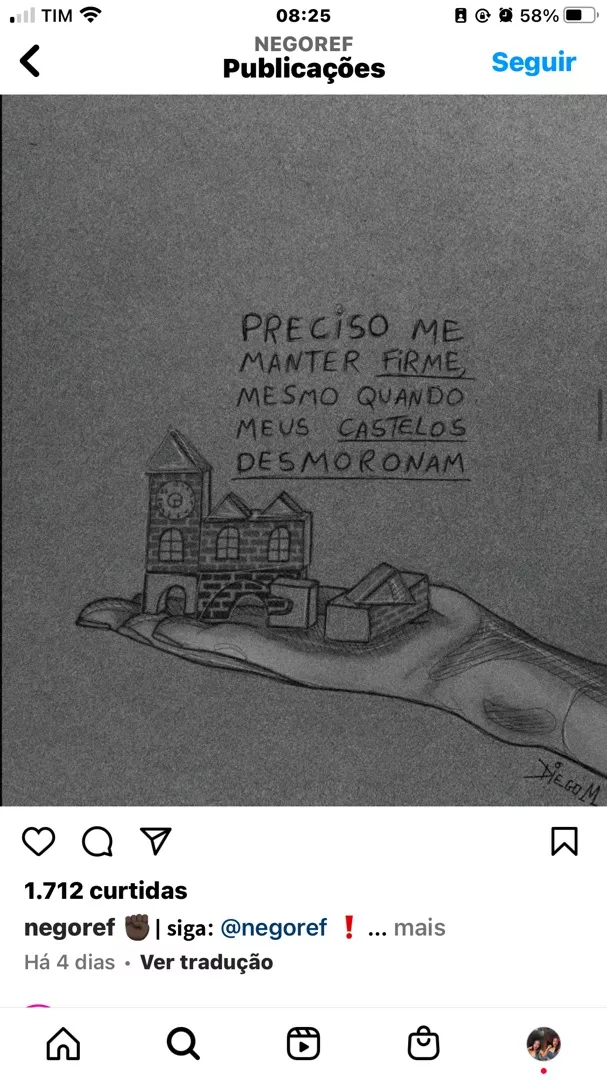Viewport: 607px width, 1080px height.
Task: Open the Search tab
Action: click(183, 1044)
